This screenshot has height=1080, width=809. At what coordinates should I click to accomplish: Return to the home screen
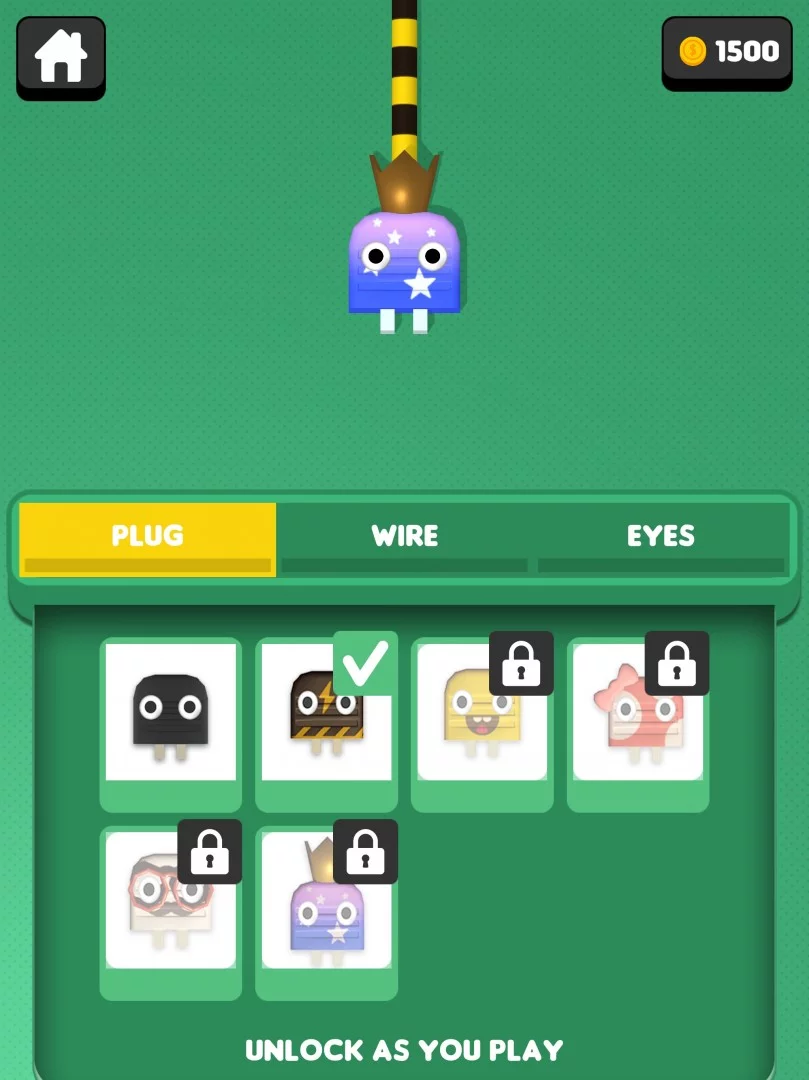pyautogui.click(x=61, y=58)
